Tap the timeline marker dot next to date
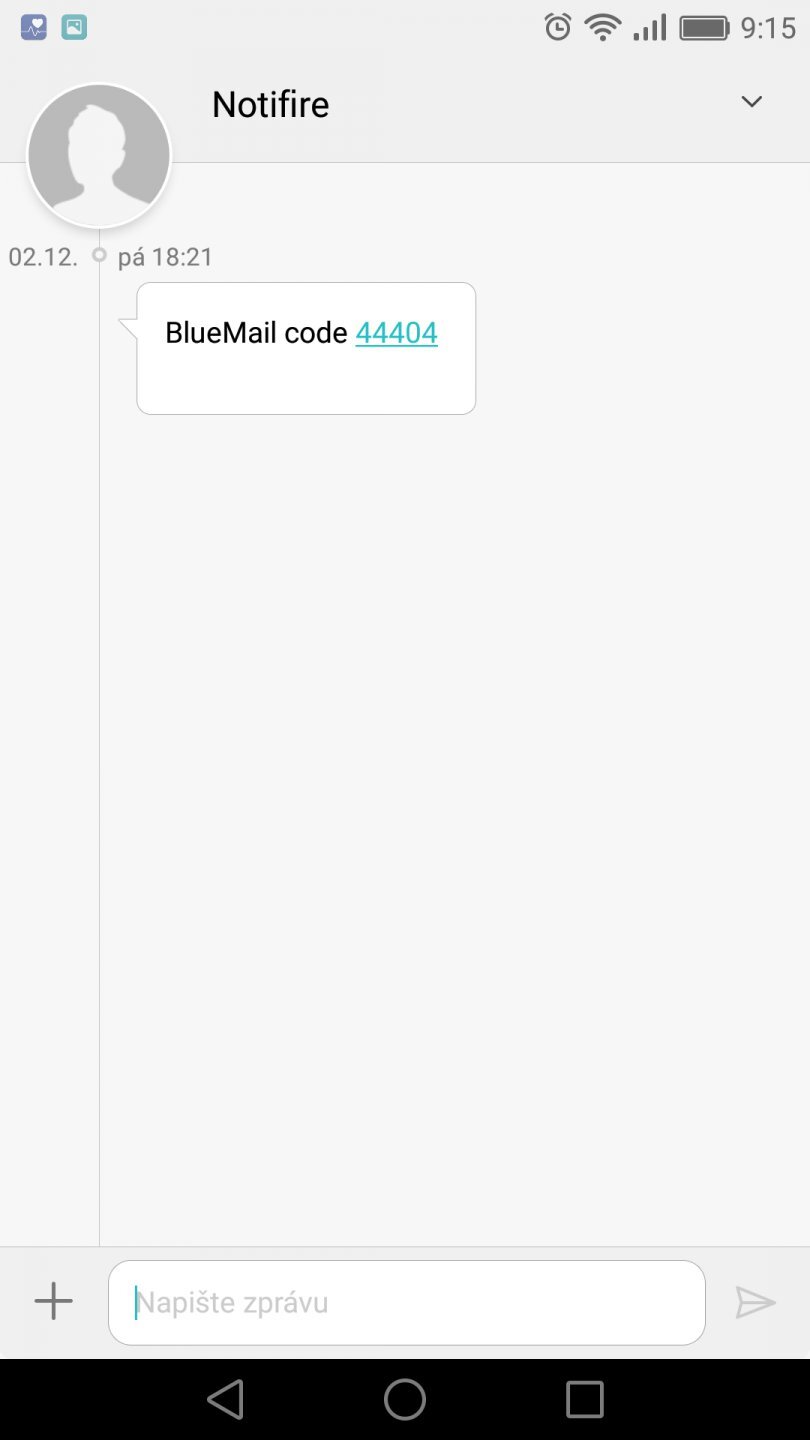Screen dimensions: 810x1440 click(99, 255)
